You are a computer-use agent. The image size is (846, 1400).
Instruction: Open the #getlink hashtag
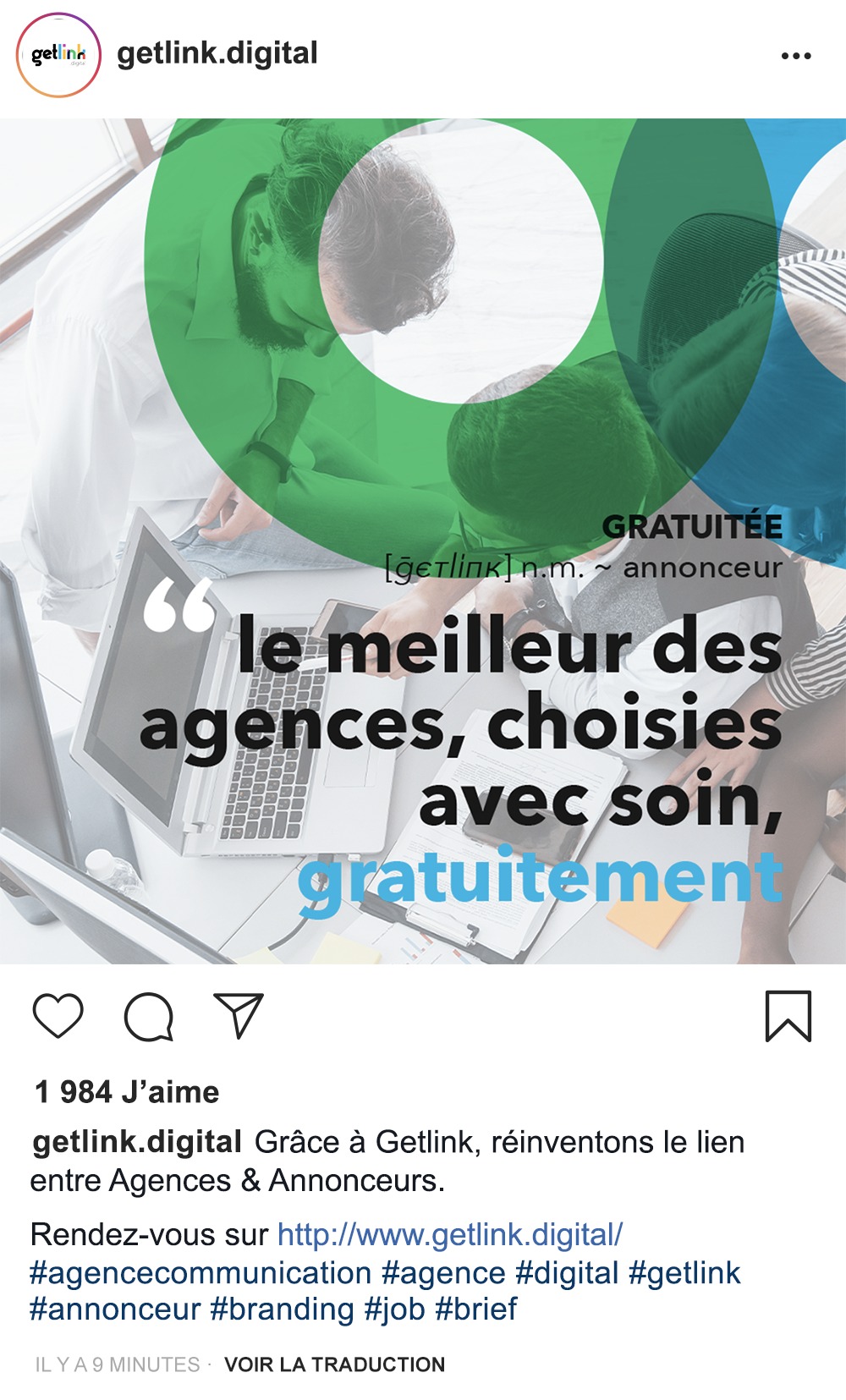click(684, 1272)
